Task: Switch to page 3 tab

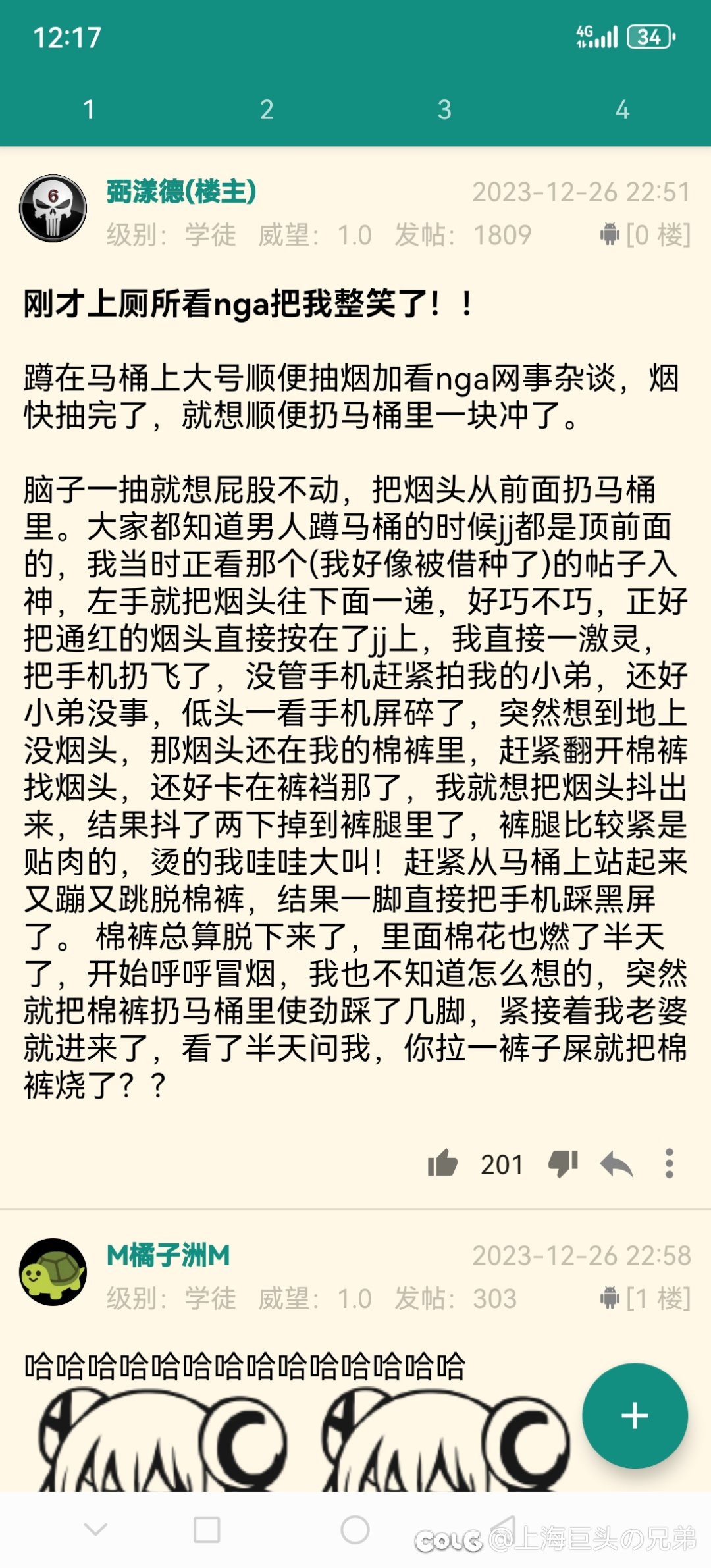Action: pyautogui.click(x=444, y=110)
